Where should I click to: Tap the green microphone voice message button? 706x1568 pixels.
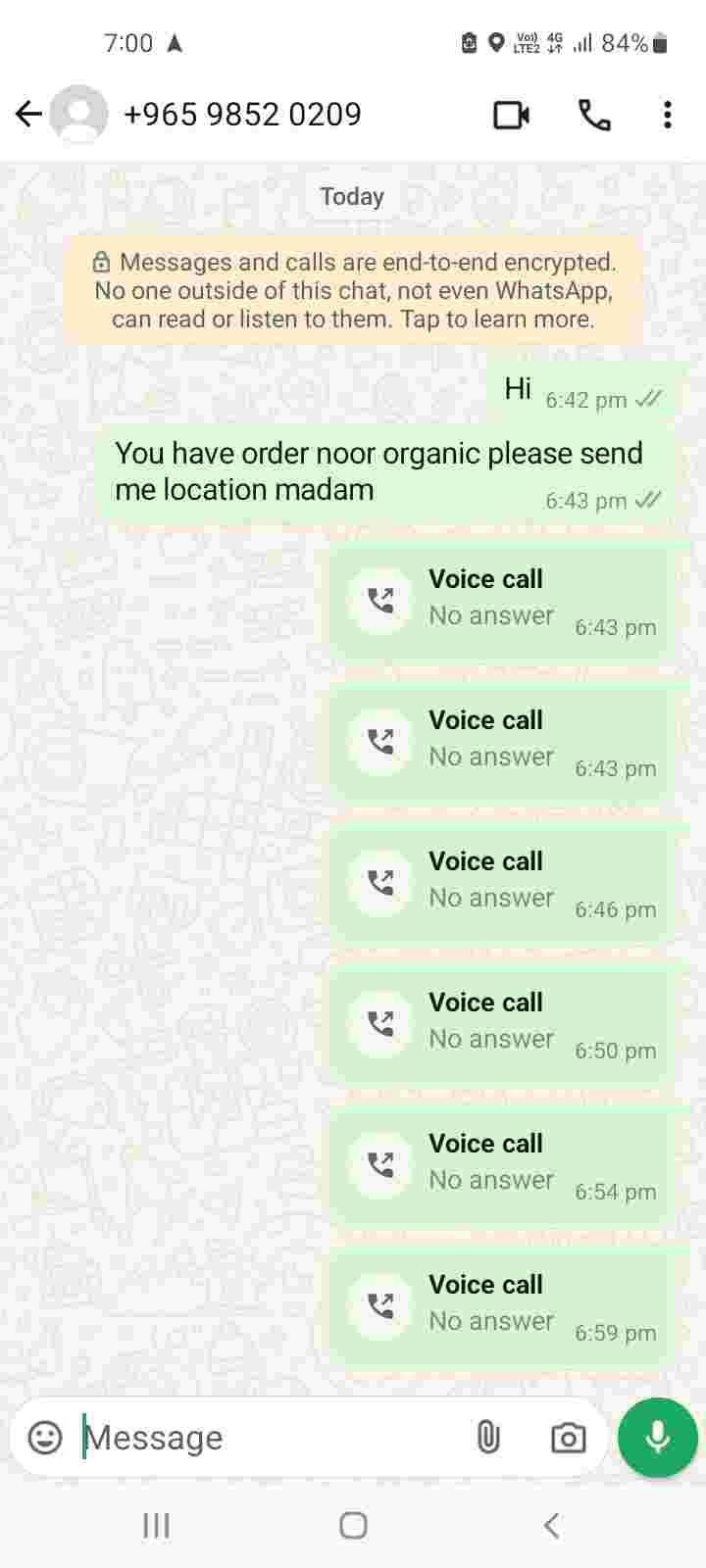(x=657, y=1437)
